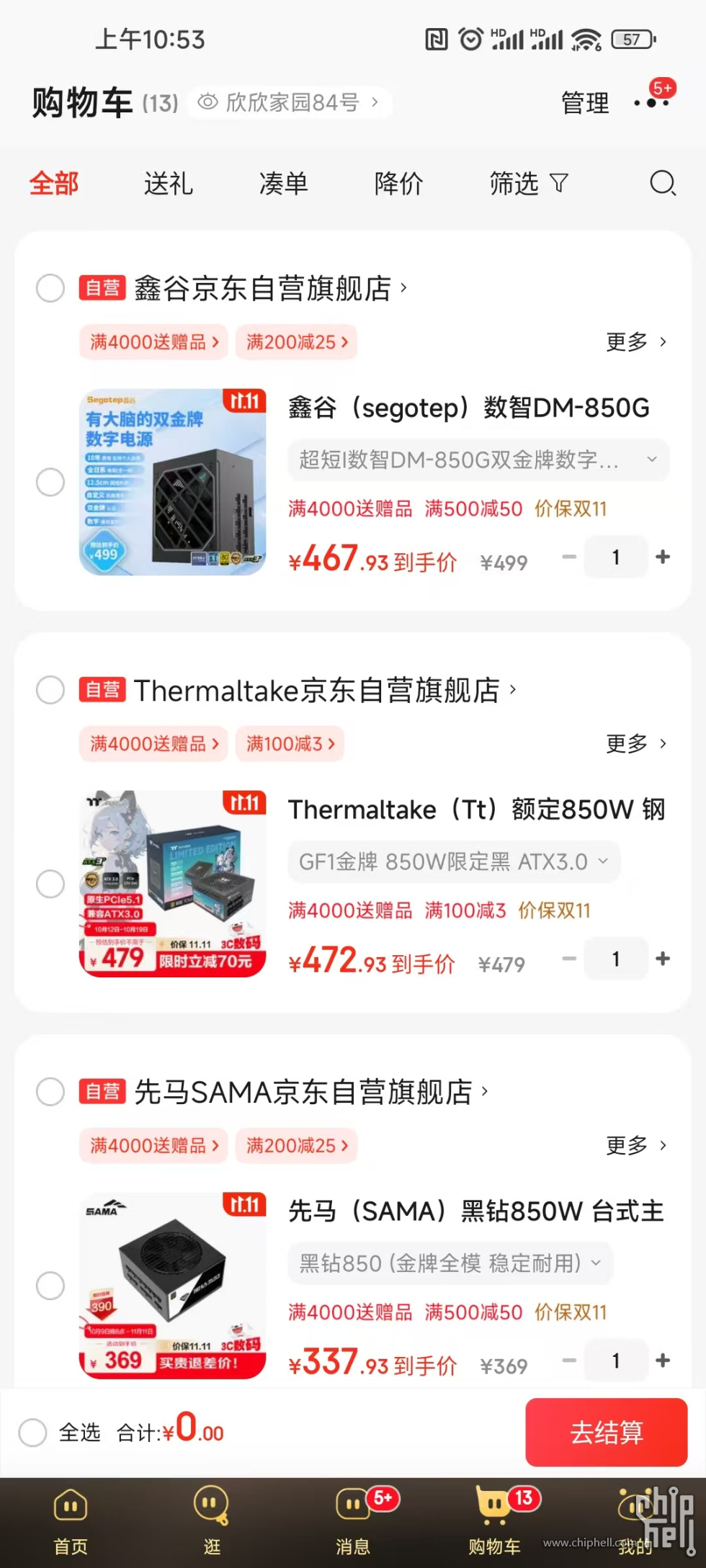The height and width of the screenshot is (1568, 706).
Task: Proceed to checkout with 去结算
Action: pyautogui.click(x=606, y=1432)
